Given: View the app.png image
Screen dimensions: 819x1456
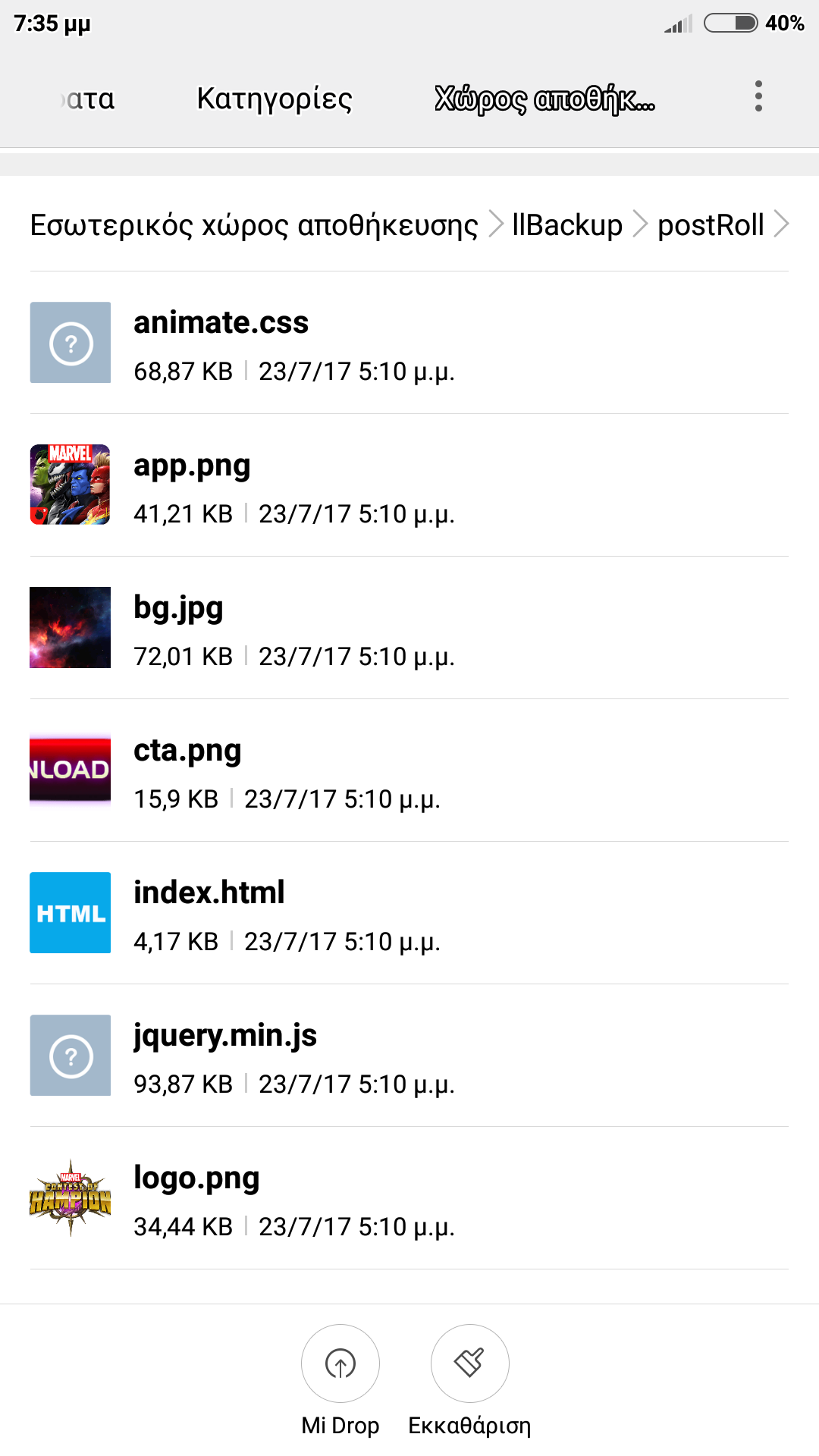Looking at the screenshot, I should 409,485.
